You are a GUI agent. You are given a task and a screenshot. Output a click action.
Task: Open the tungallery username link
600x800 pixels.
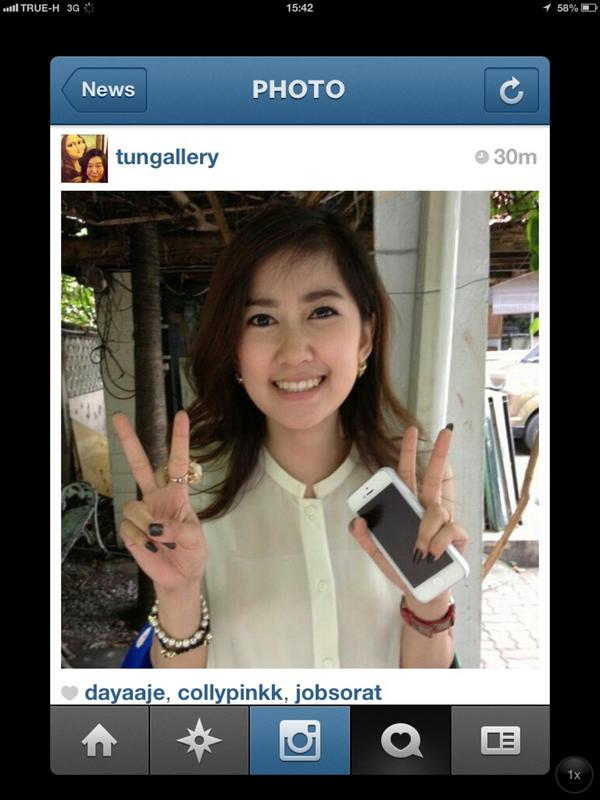pyautogui.click(x=167, y=157)
